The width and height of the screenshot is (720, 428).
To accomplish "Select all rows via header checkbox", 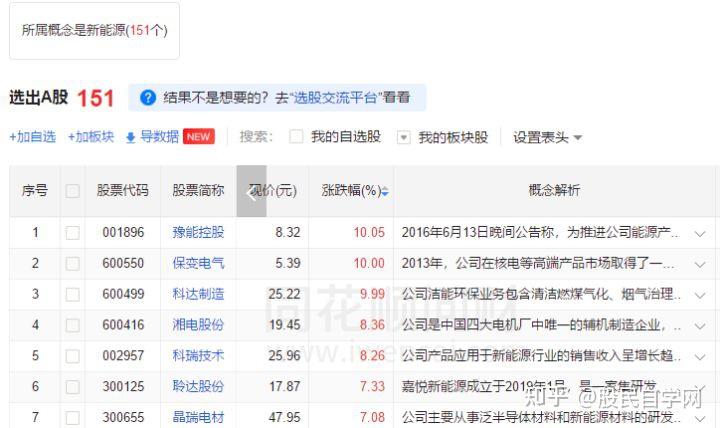I will [72, 191].
